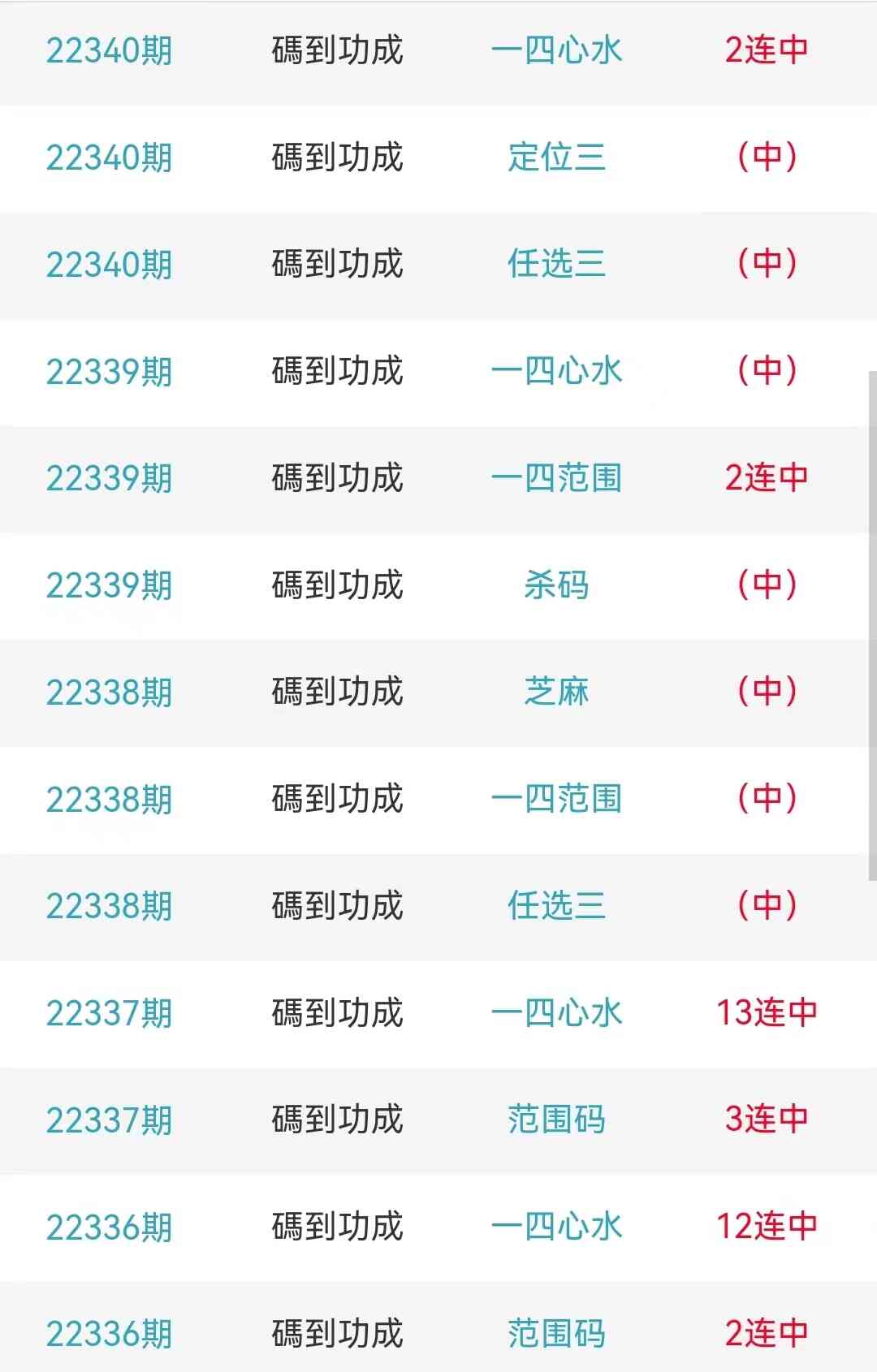
Task: Open the 22338期 任选三 record
Action: (x=556, y=906)
